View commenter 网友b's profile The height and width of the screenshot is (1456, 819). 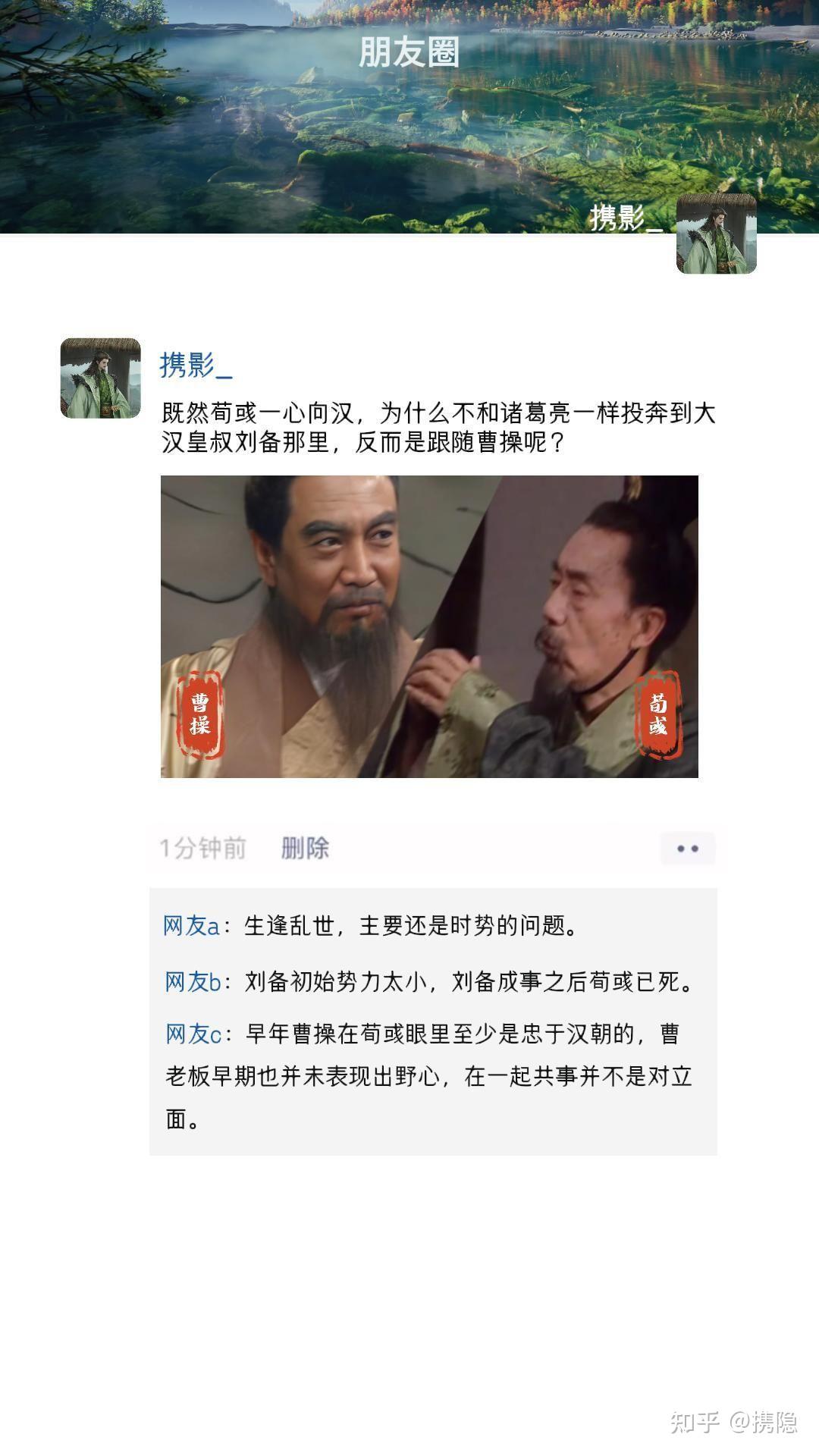pos(193,982)
